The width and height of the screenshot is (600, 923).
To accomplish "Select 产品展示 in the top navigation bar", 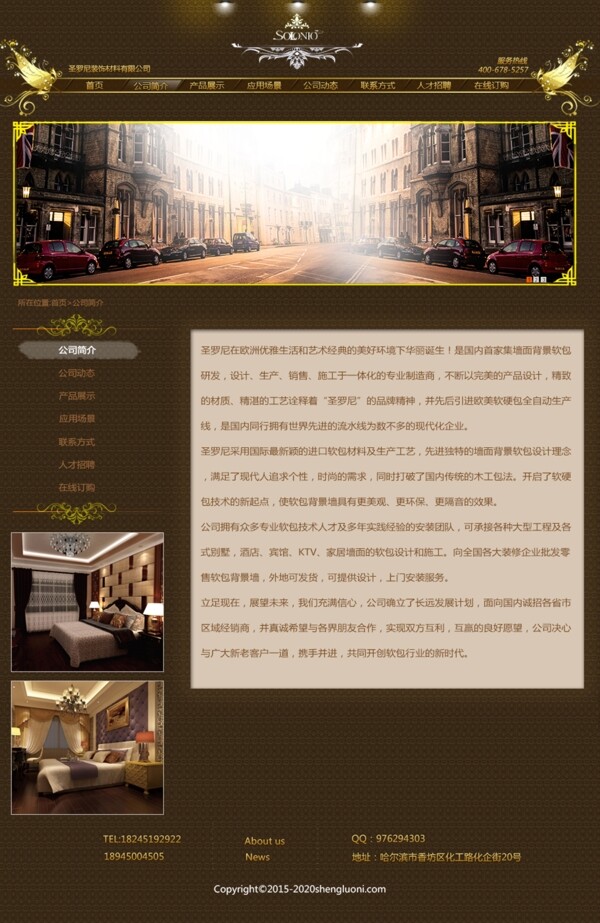I will click(207, 86).
